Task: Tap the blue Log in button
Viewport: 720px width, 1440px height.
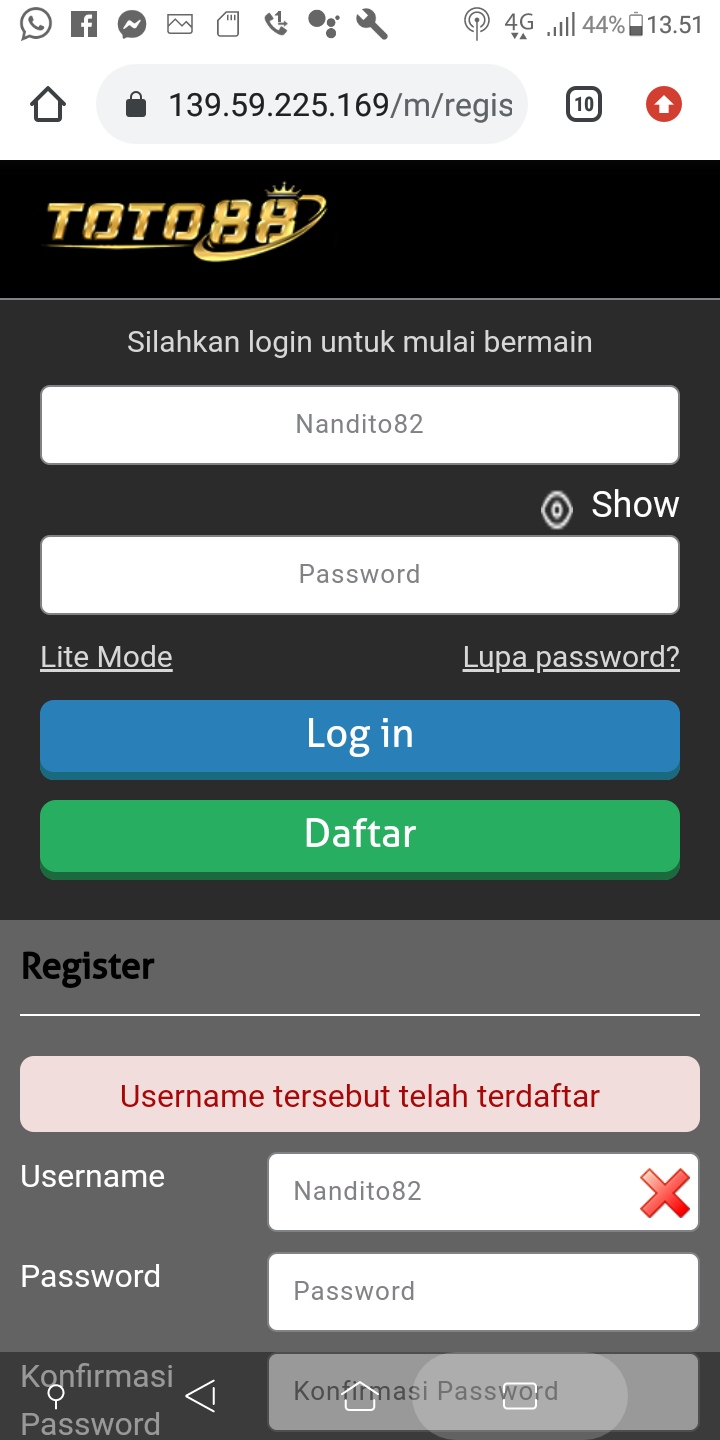Action: click(360, 735)
